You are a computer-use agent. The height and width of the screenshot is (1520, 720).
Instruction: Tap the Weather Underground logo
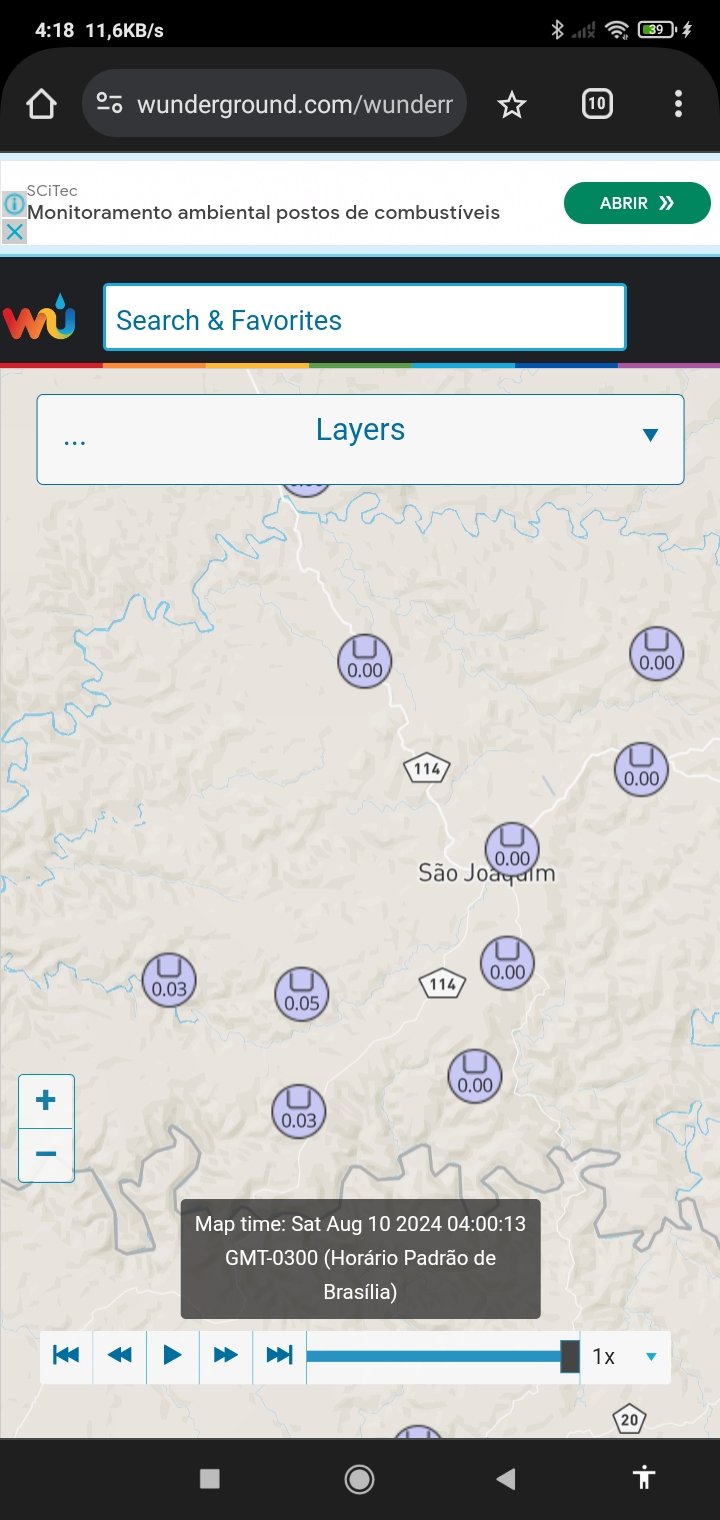pyautogui.click(x=39, y=318)
